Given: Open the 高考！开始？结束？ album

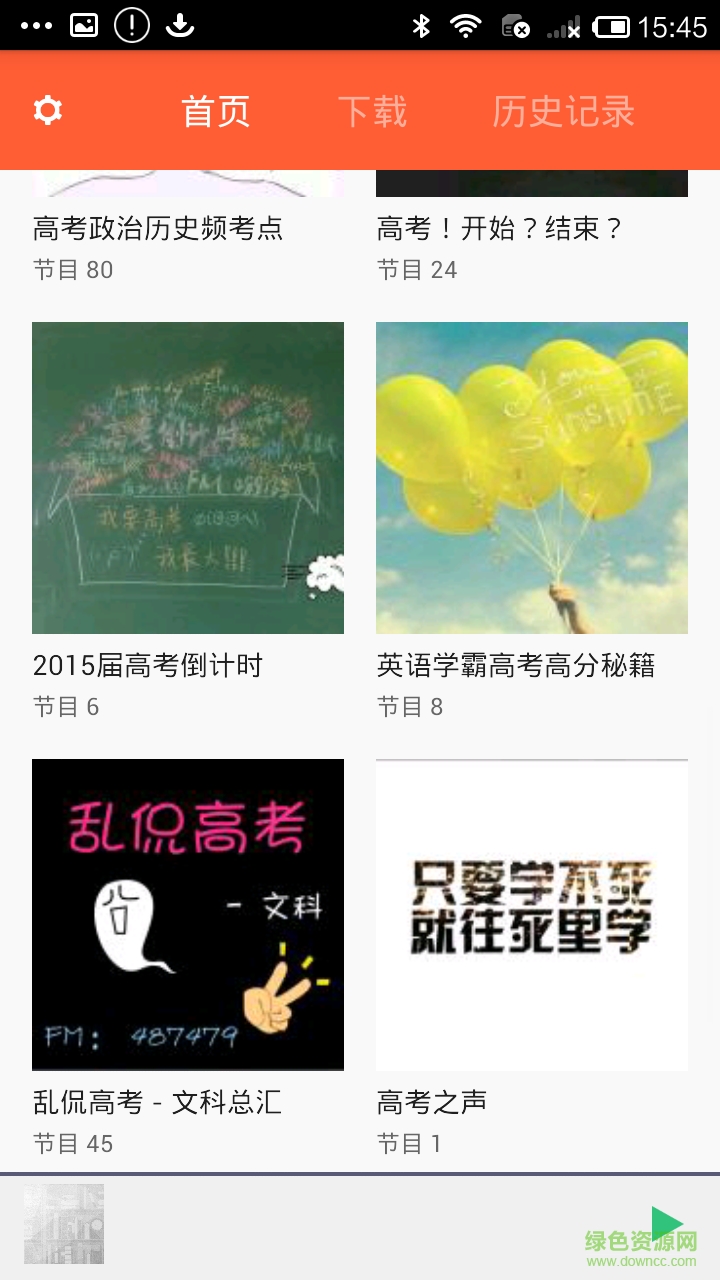Looking at the screenshot, I should click(x=500, y=228).
